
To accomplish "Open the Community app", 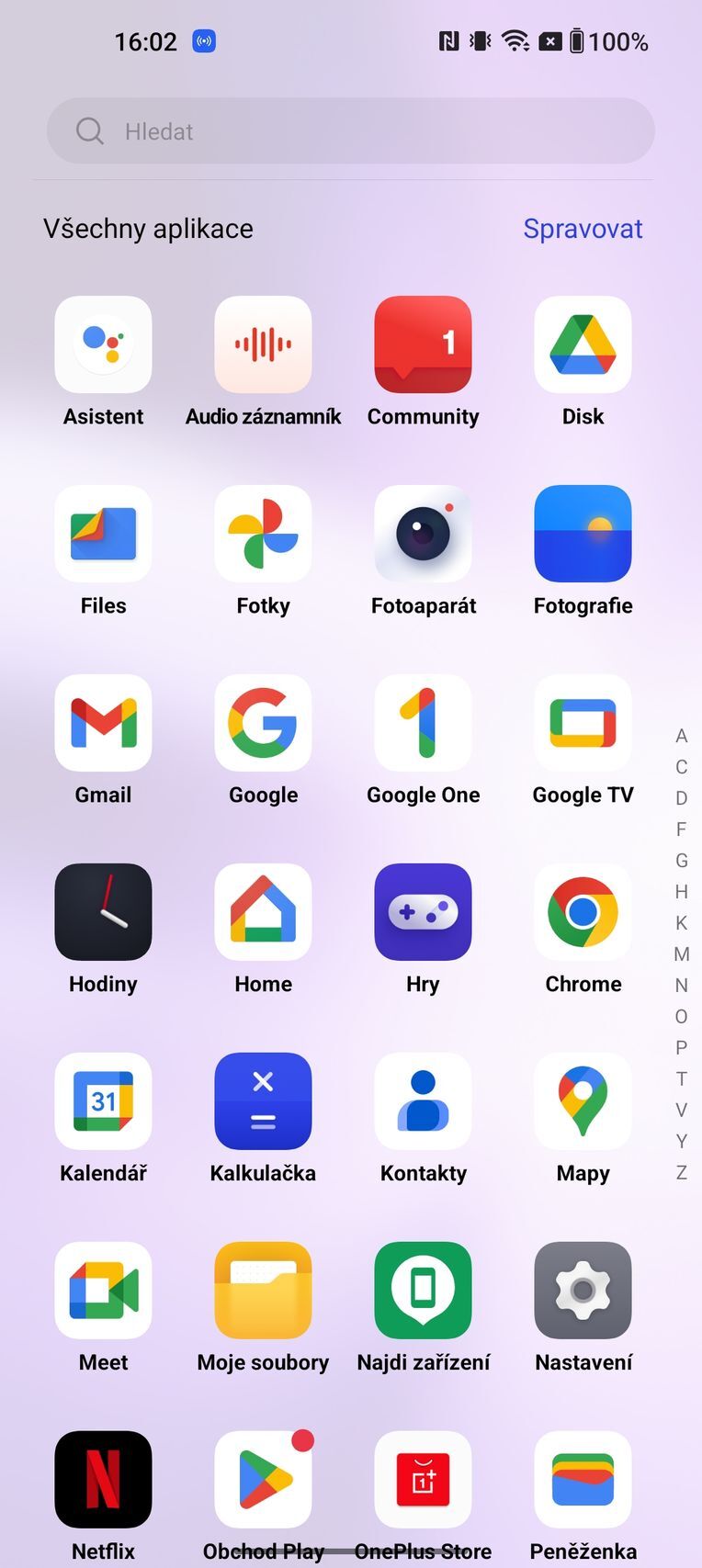I will click(x=423, y=344).
